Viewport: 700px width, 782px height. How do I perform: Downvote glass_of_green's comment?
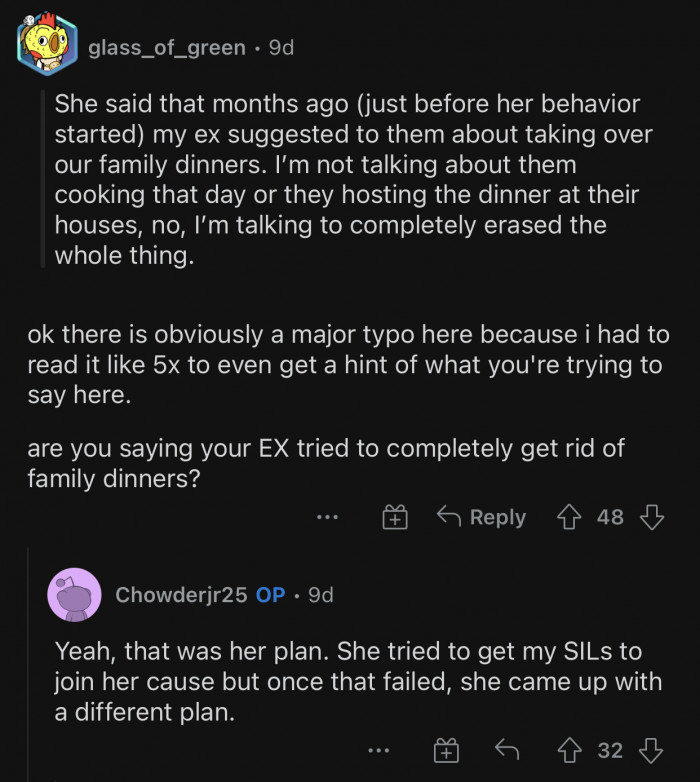click(652, 517)
